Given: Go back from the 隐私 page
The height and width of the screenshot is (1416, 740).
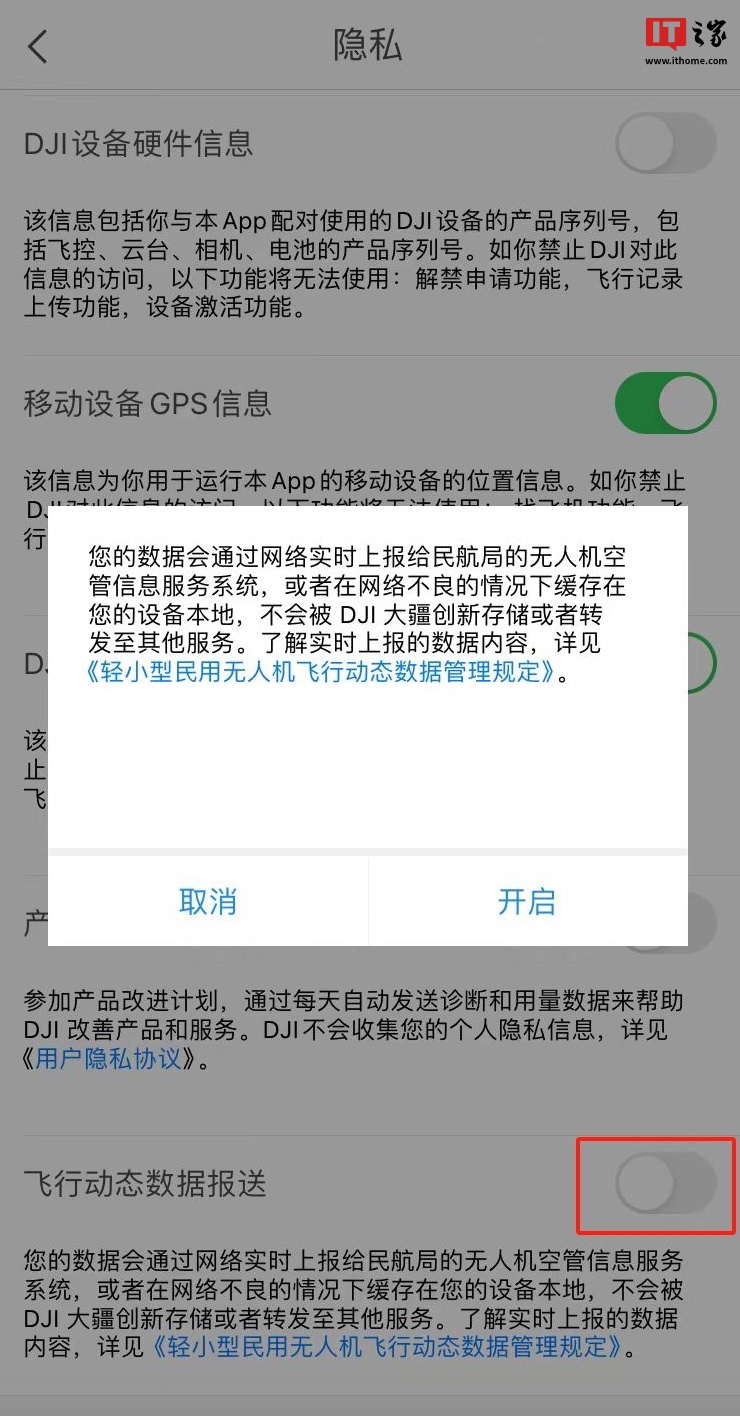Looking at the screenshot, I should point(38,47).
